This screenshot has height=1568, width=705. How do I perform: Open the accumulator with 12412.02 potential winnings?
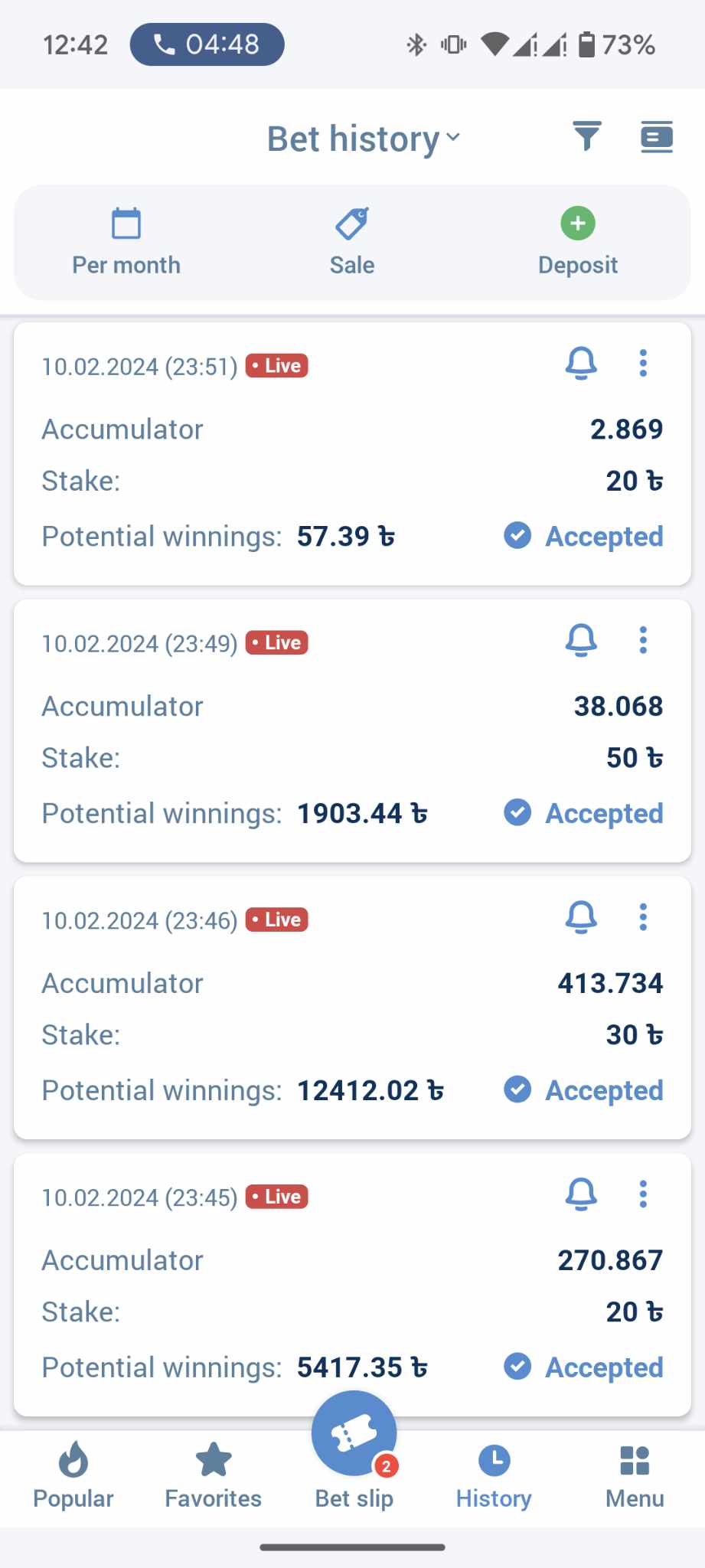click(352, 1008)
